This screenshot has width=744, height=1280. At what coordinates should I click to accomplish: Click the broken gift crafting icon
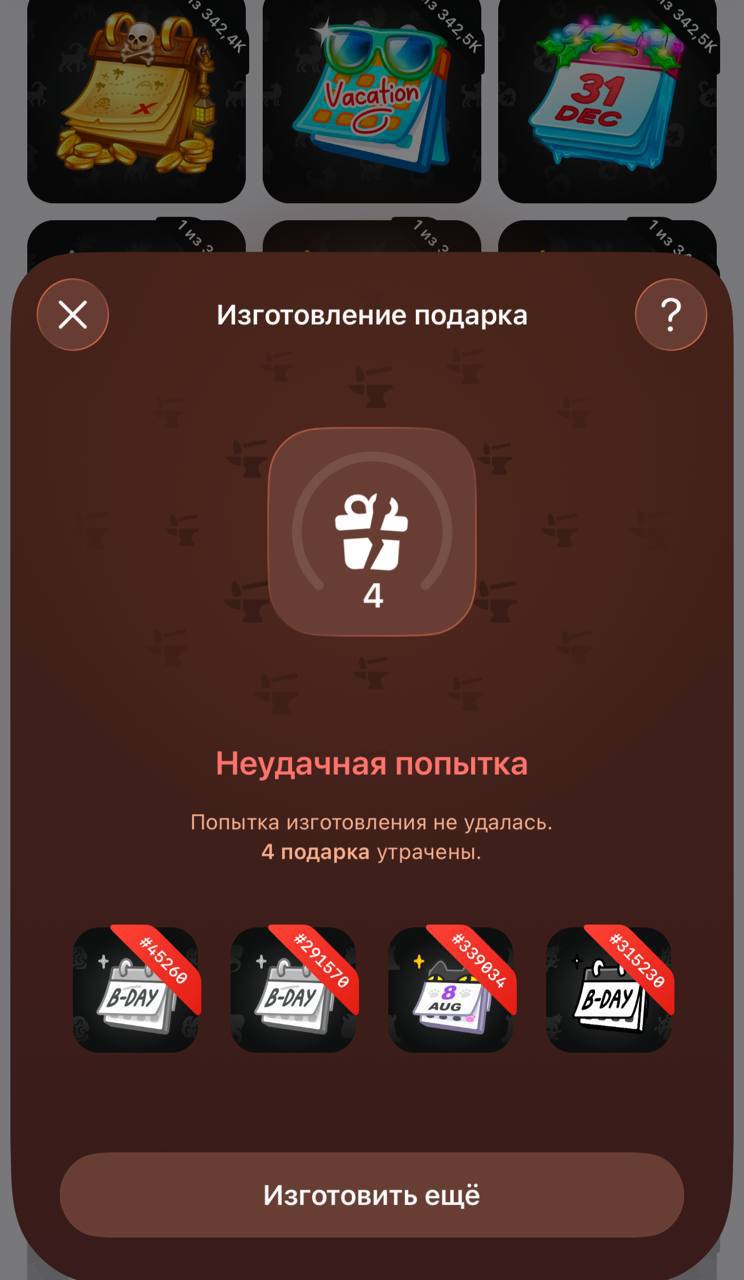(x=372, y=525)
